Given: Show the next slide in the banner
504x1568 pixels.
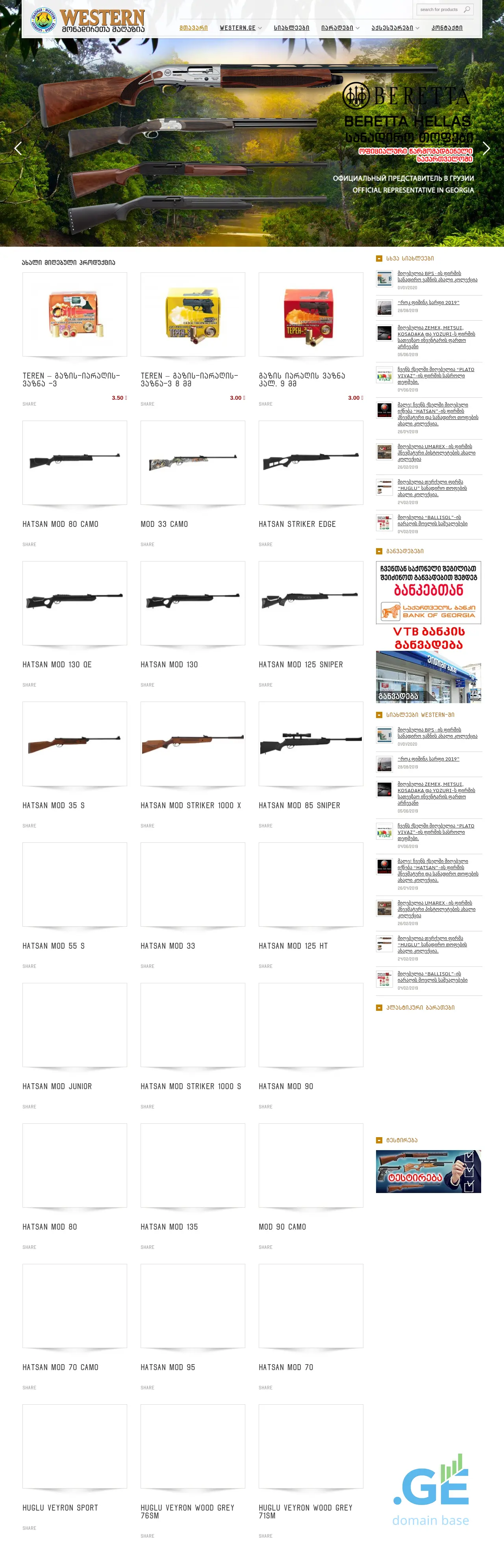Looking at the screenshot, I should coord(486,148).
